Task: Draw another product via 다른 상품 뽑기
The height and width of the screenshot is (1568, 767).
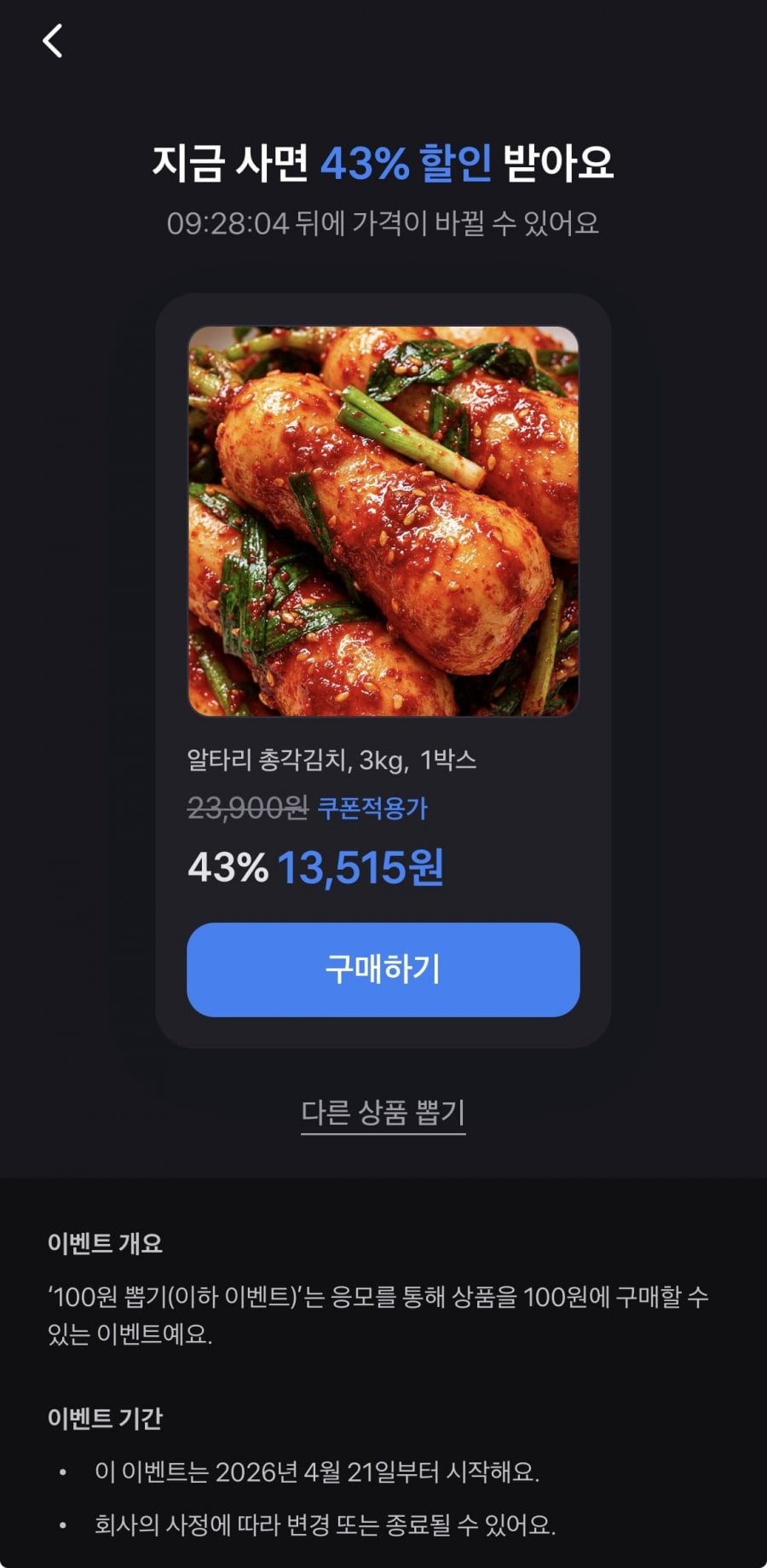Action: 383,1113
